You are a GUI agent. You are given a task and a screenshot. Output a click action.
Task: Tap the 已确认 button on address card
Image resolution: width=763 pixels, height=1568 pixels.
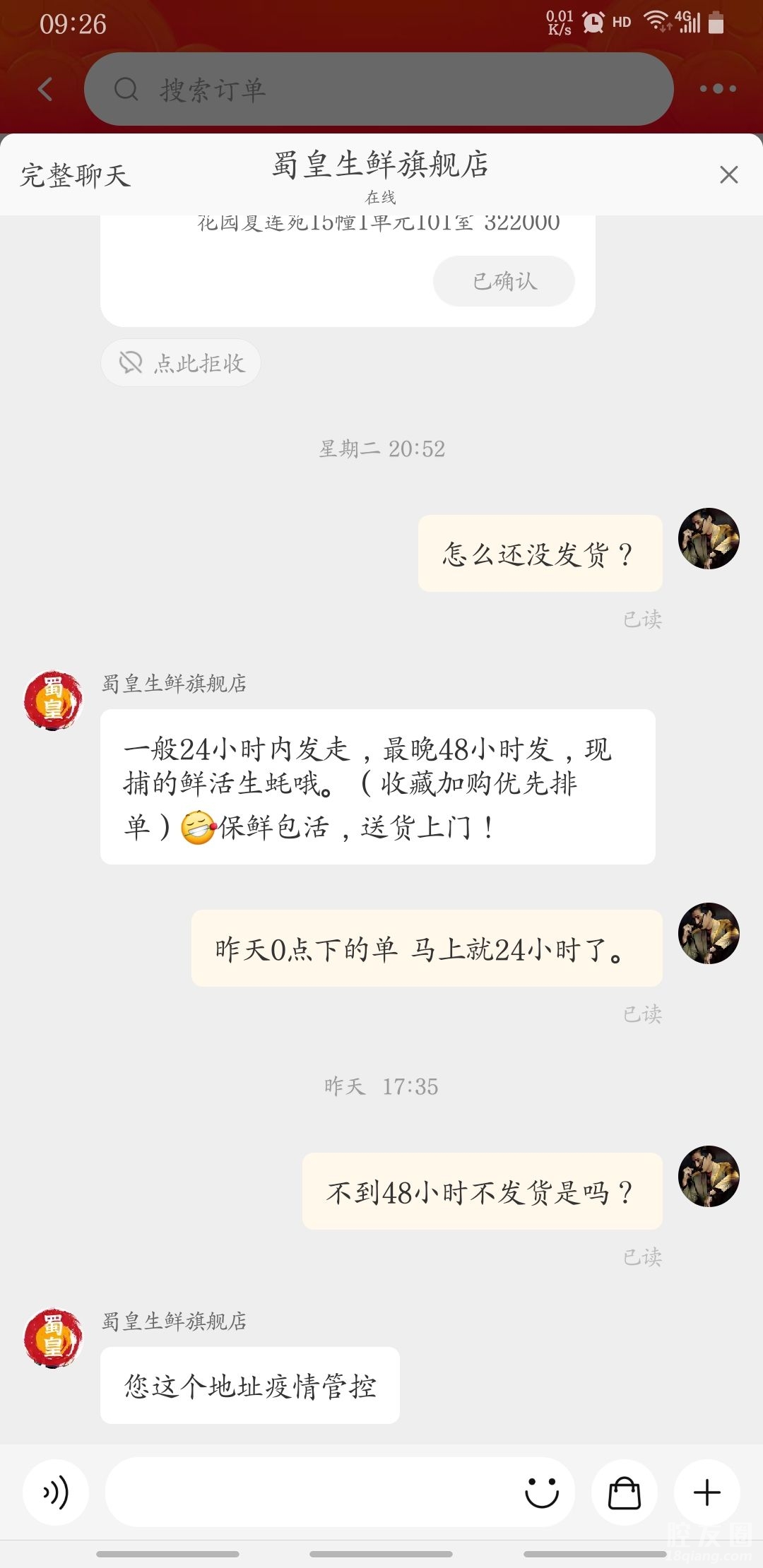click(x=504, y=281)
